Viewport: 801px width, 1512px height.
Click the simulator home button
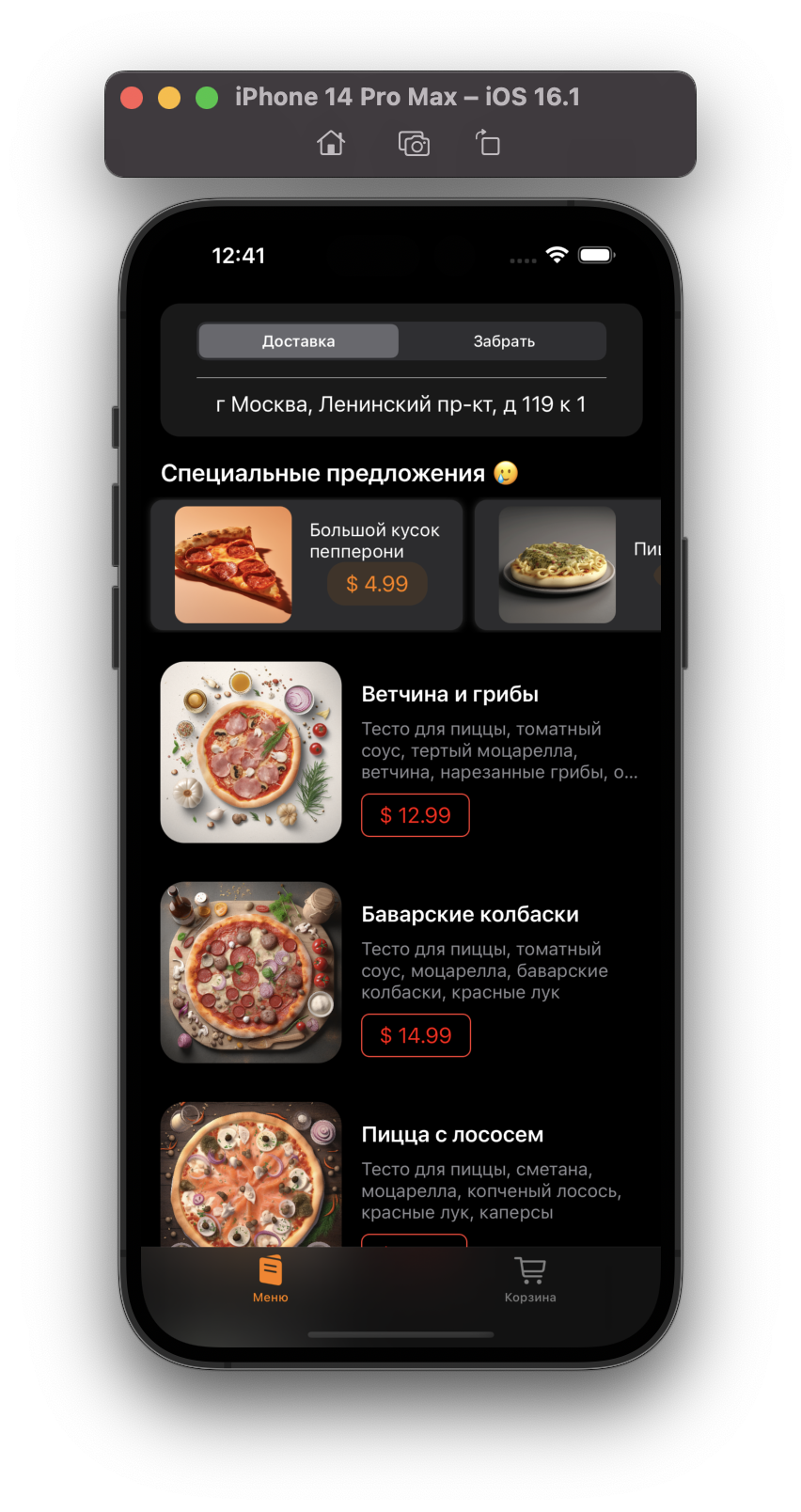tap(331, 143)
